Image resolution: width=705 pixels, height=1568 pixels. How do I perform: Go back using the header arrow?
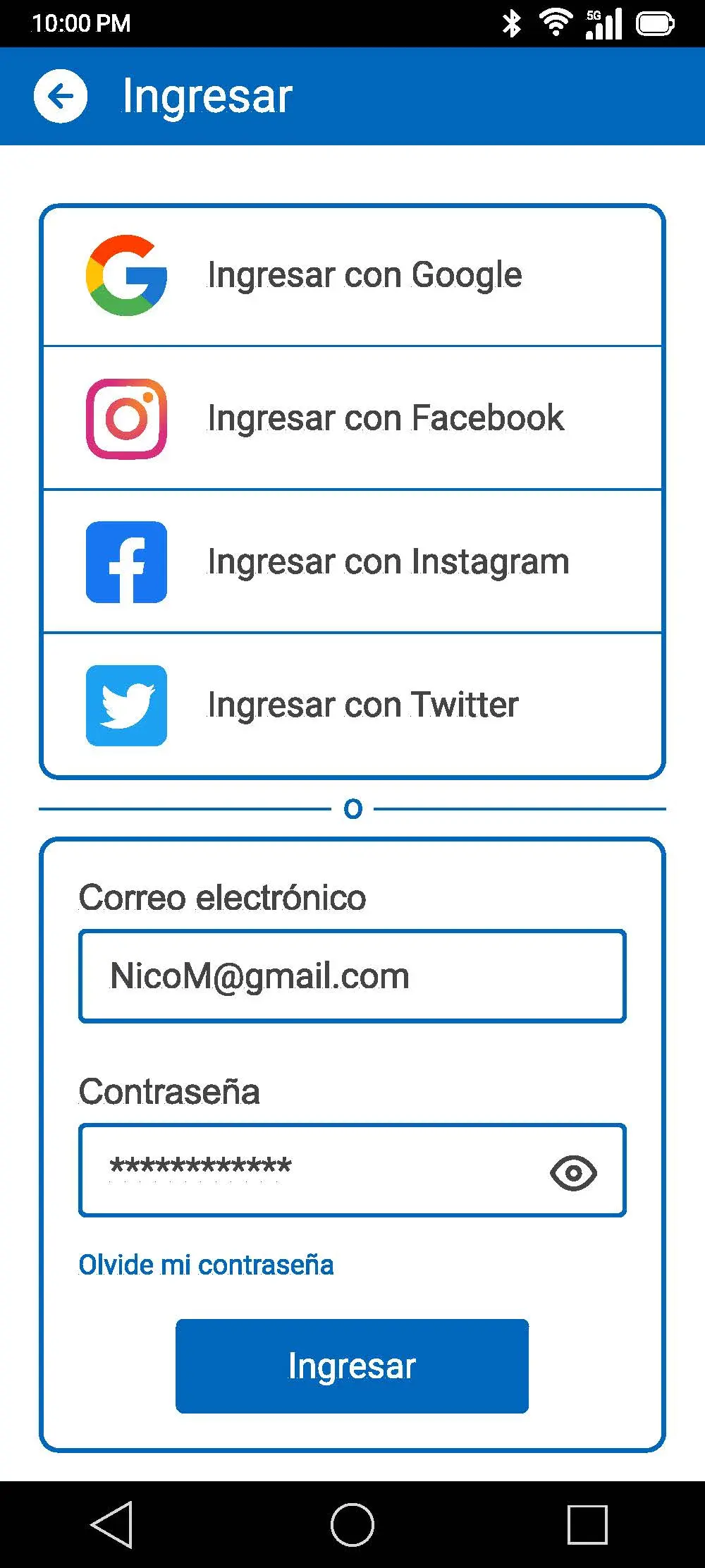(61, 96)
